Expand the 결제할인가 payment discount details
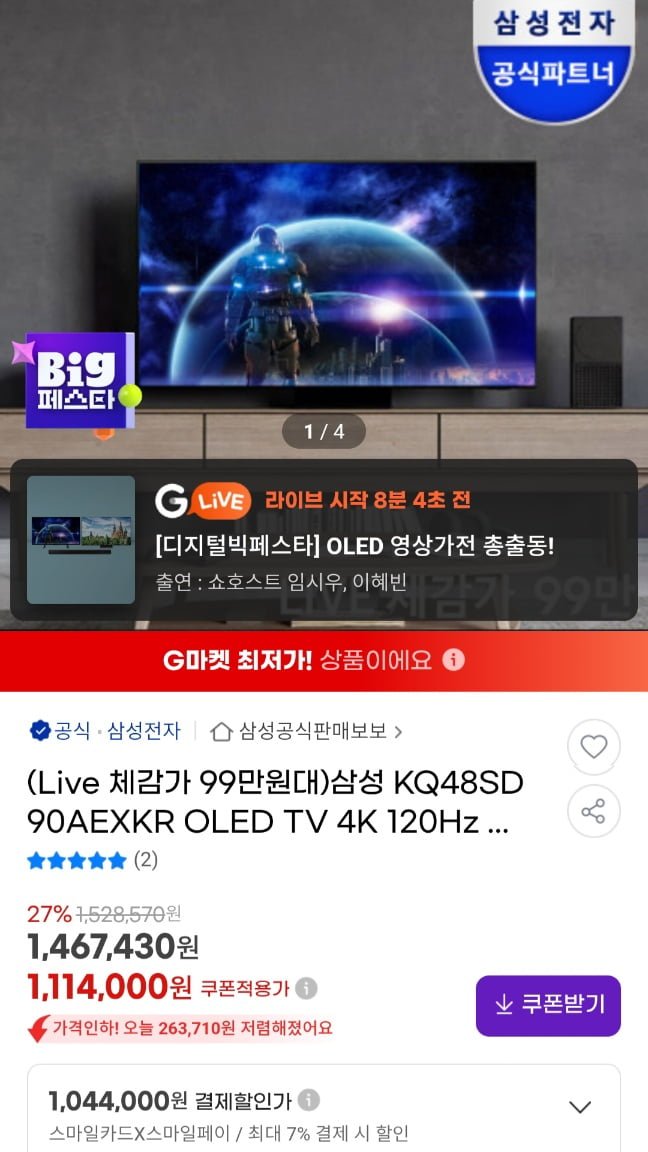 pyautogui.click(x=580, y=1106)
